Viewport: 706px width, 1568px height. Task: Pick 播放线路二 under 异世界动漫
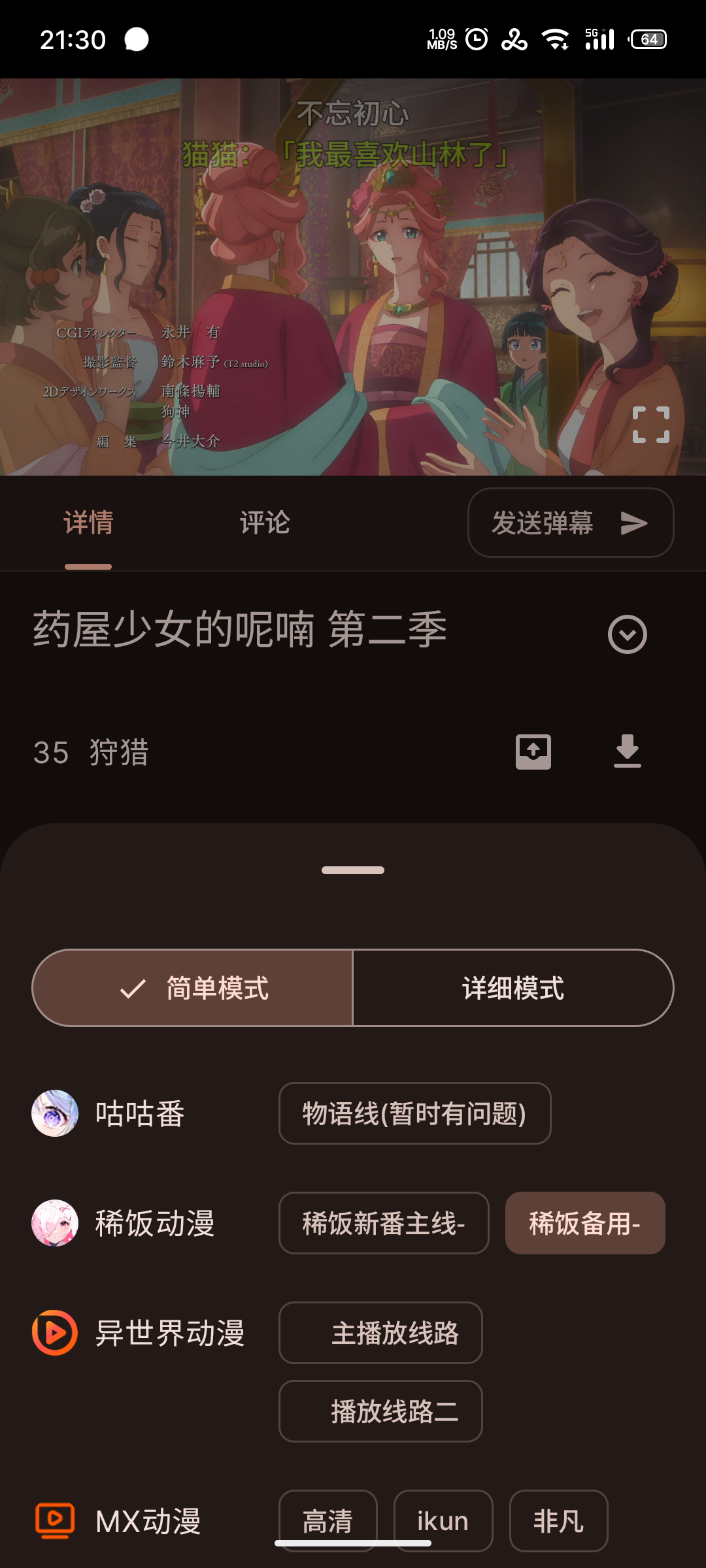(380, 1411)
